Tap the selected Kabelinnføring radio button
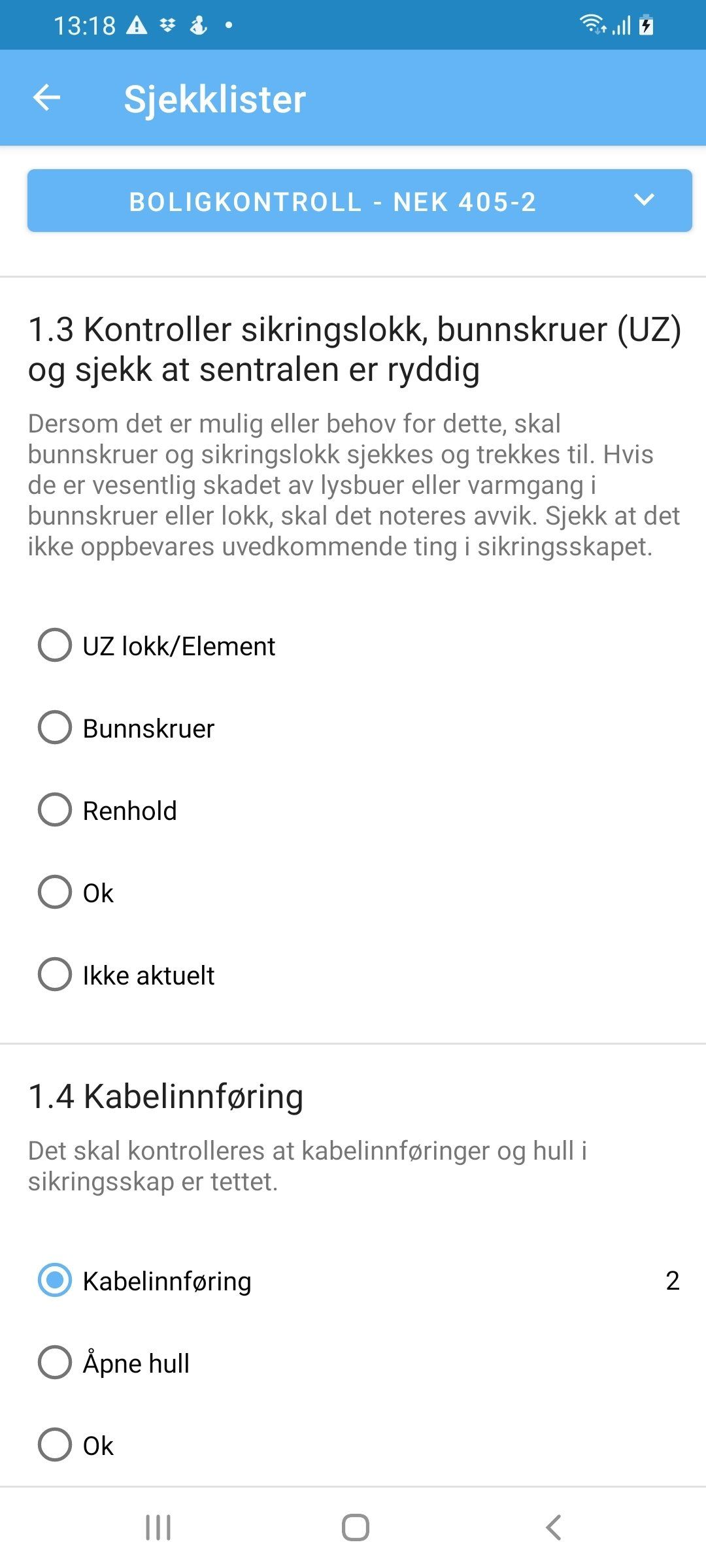 [55, 1280]
